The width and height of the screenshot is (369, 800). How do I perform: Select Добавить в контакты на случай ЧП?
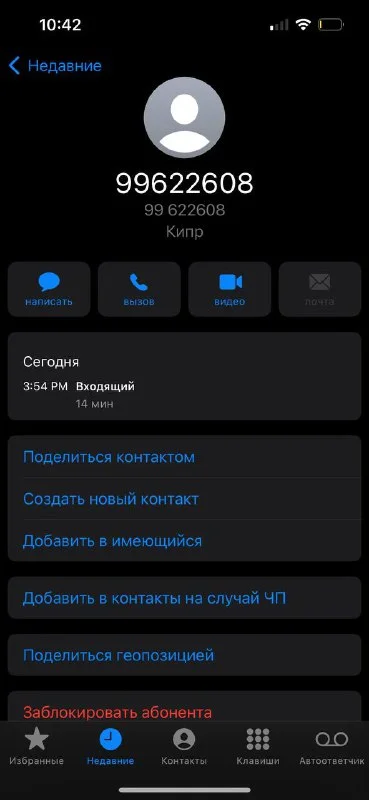184,597
